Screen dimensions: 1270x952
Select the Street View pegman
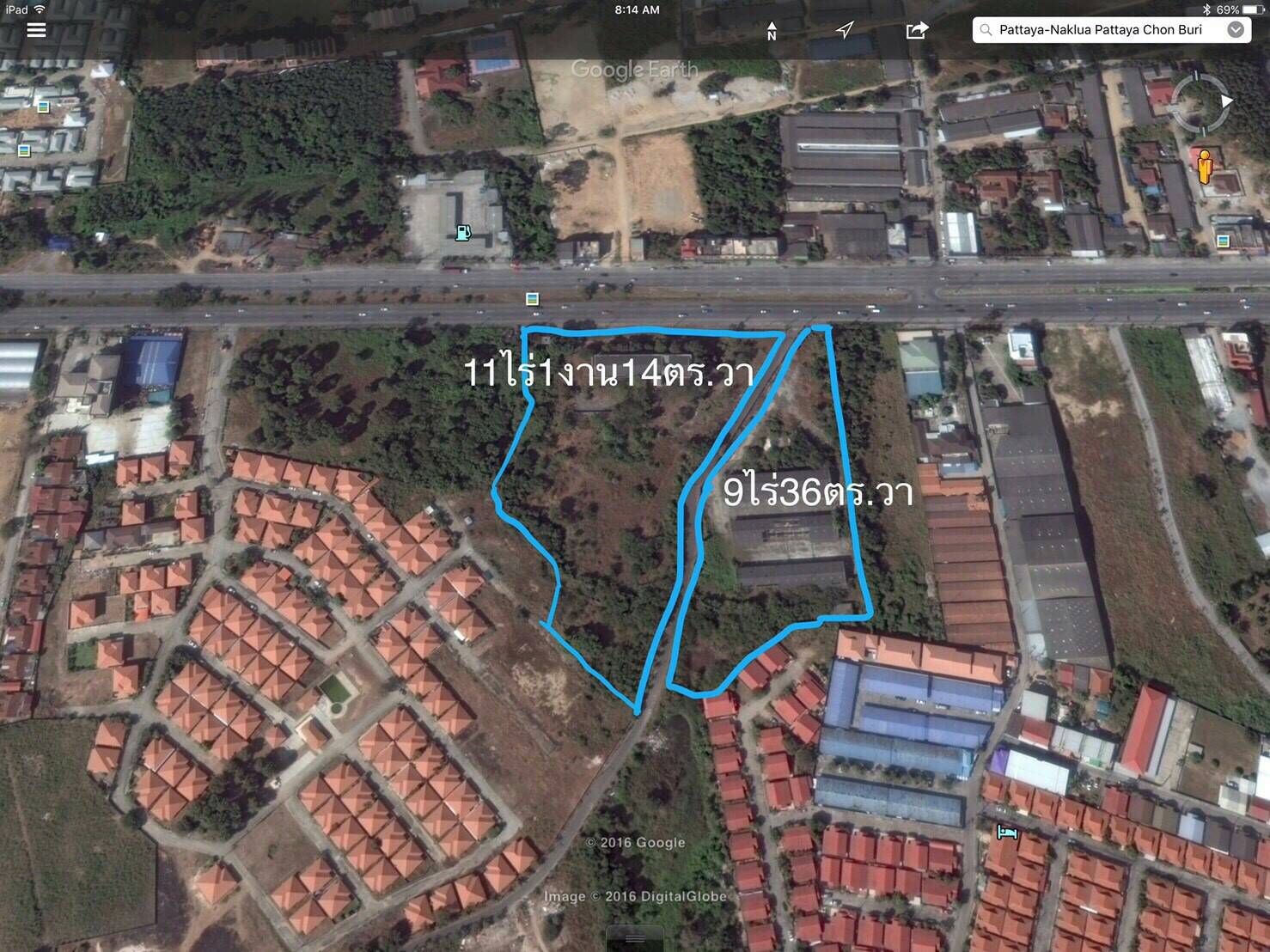pos(1205,166)
